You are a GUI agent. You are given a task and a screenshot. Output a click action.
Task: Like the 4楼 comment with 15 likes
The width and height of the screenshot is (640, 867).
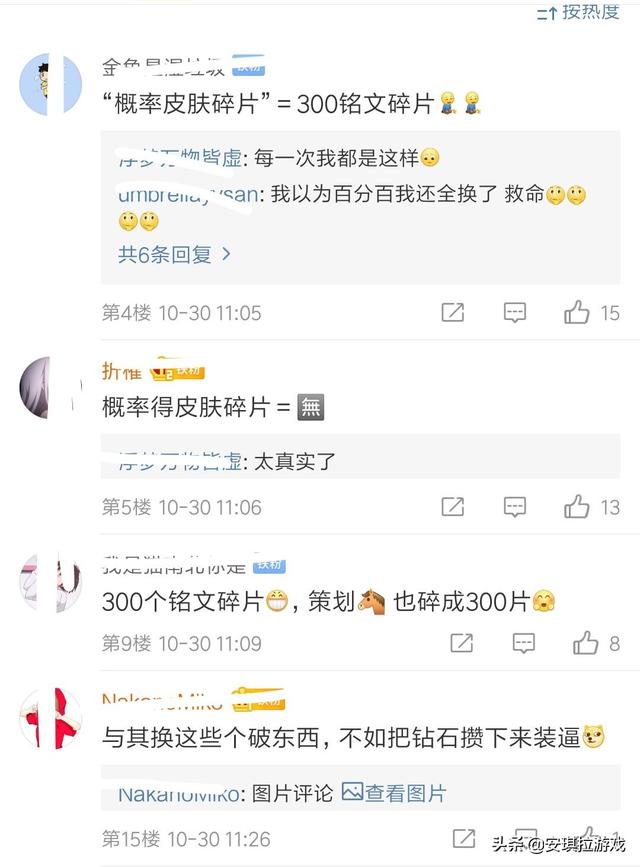[x=577, y=313]
